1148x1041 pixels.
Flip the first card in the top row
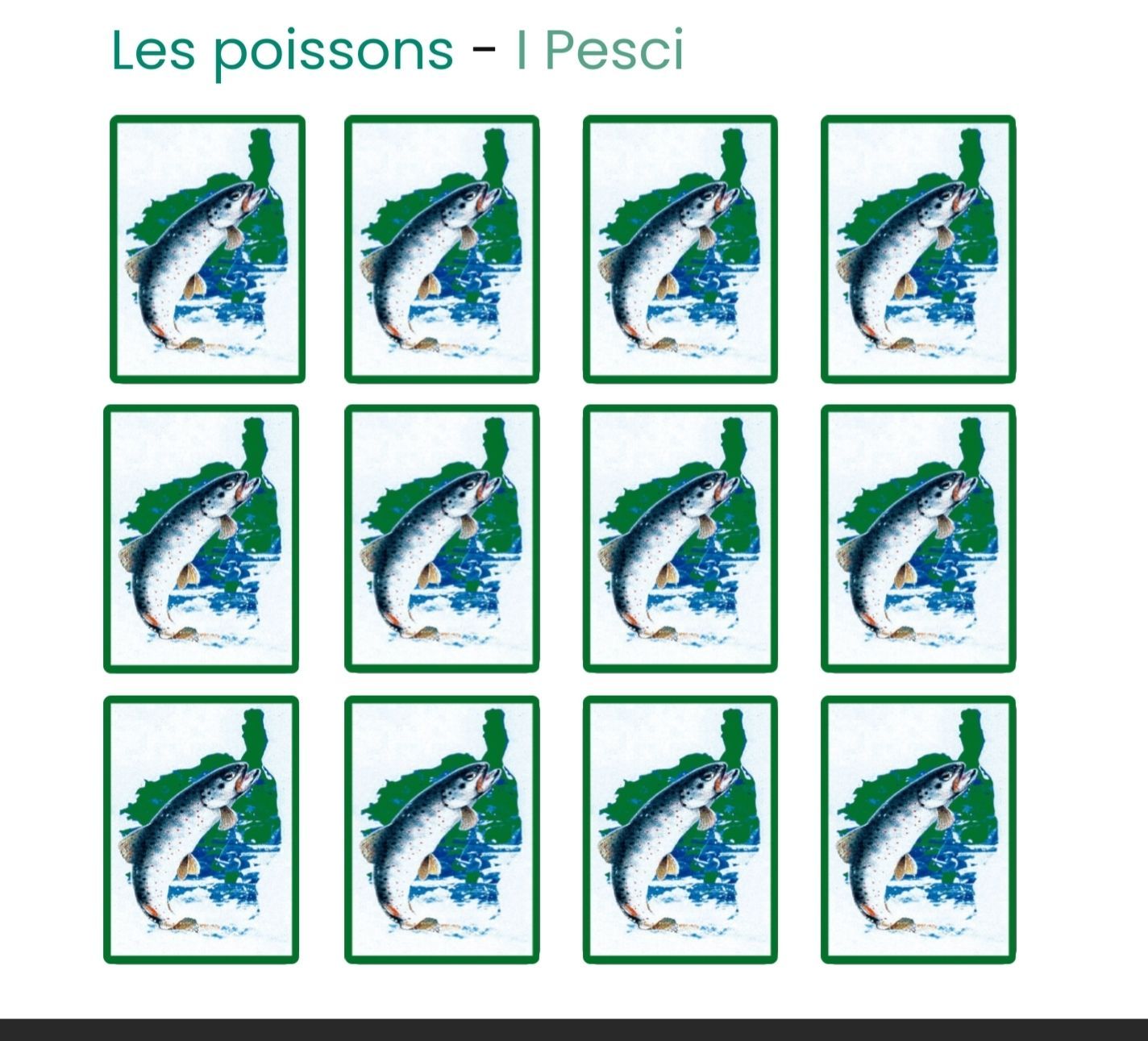pos(207,249)
